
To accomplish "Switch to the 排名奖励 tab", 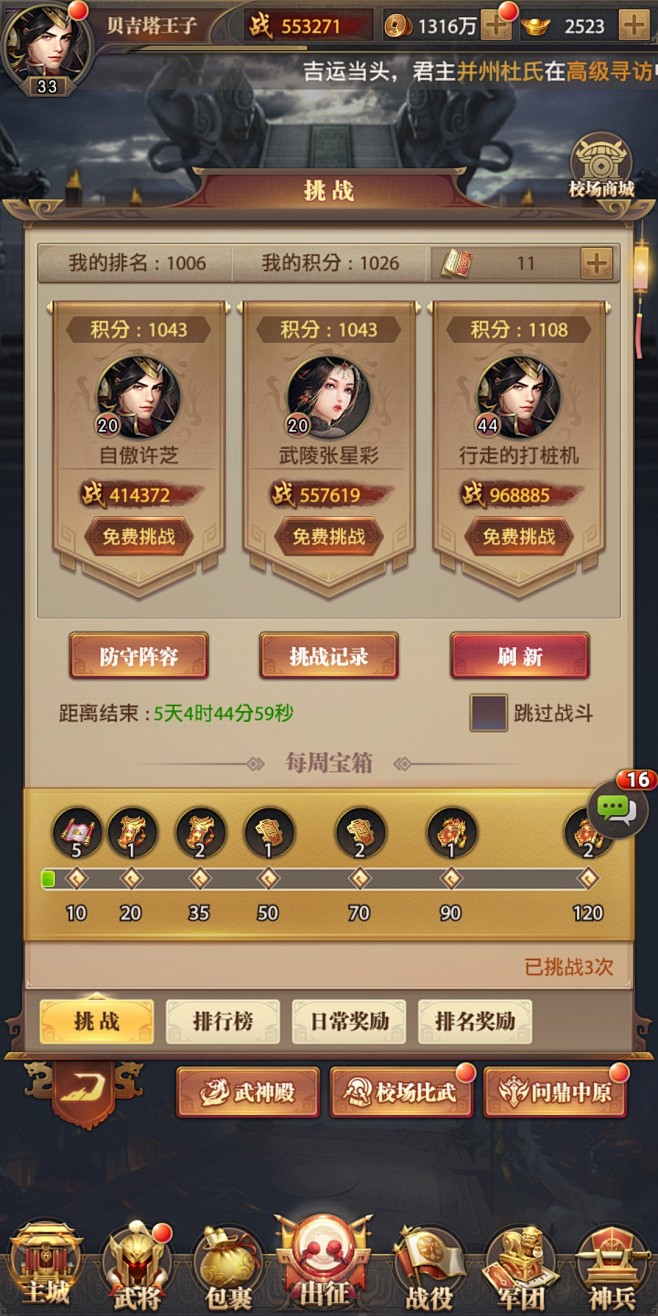I will pyautogui.click(x=475, y=1021).
